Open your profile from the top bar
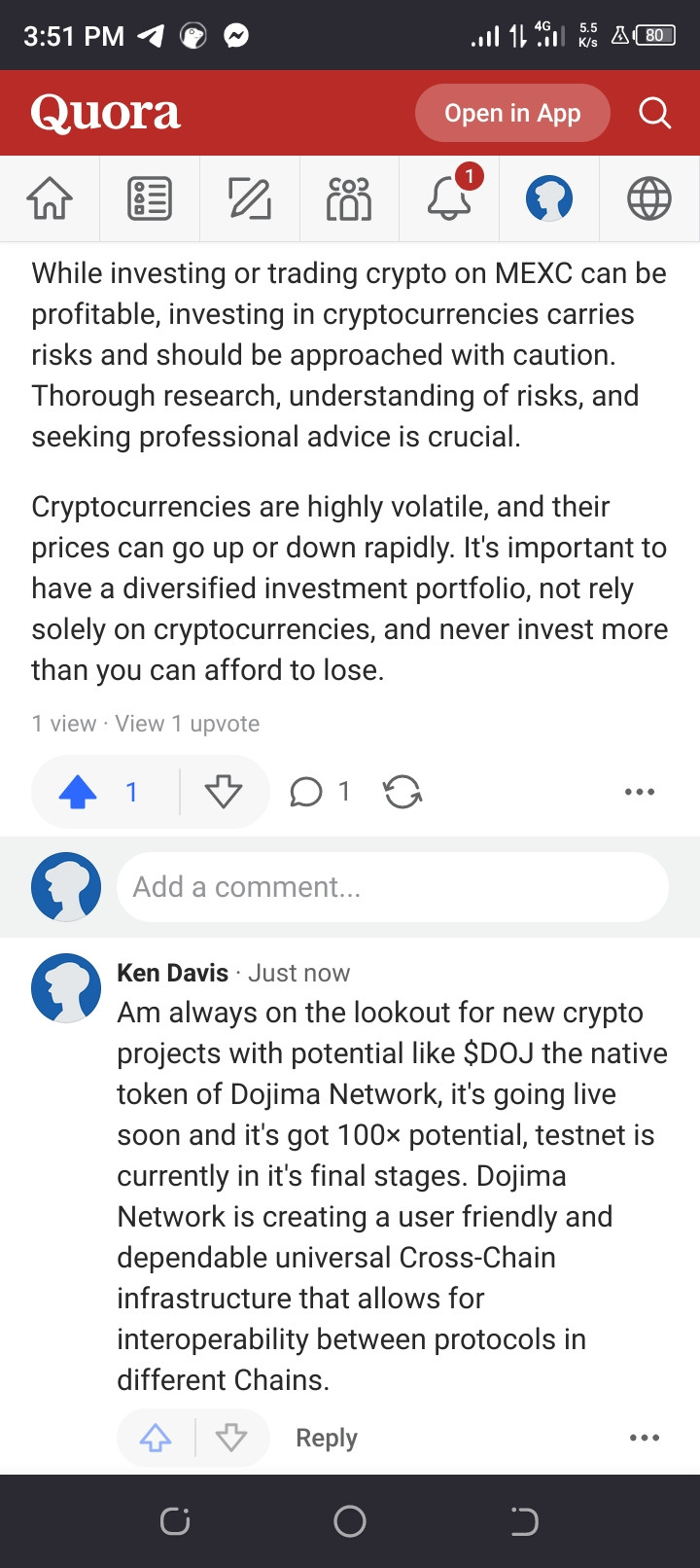This screenshot has height=1568, width=700. click(x=549, y=199)
